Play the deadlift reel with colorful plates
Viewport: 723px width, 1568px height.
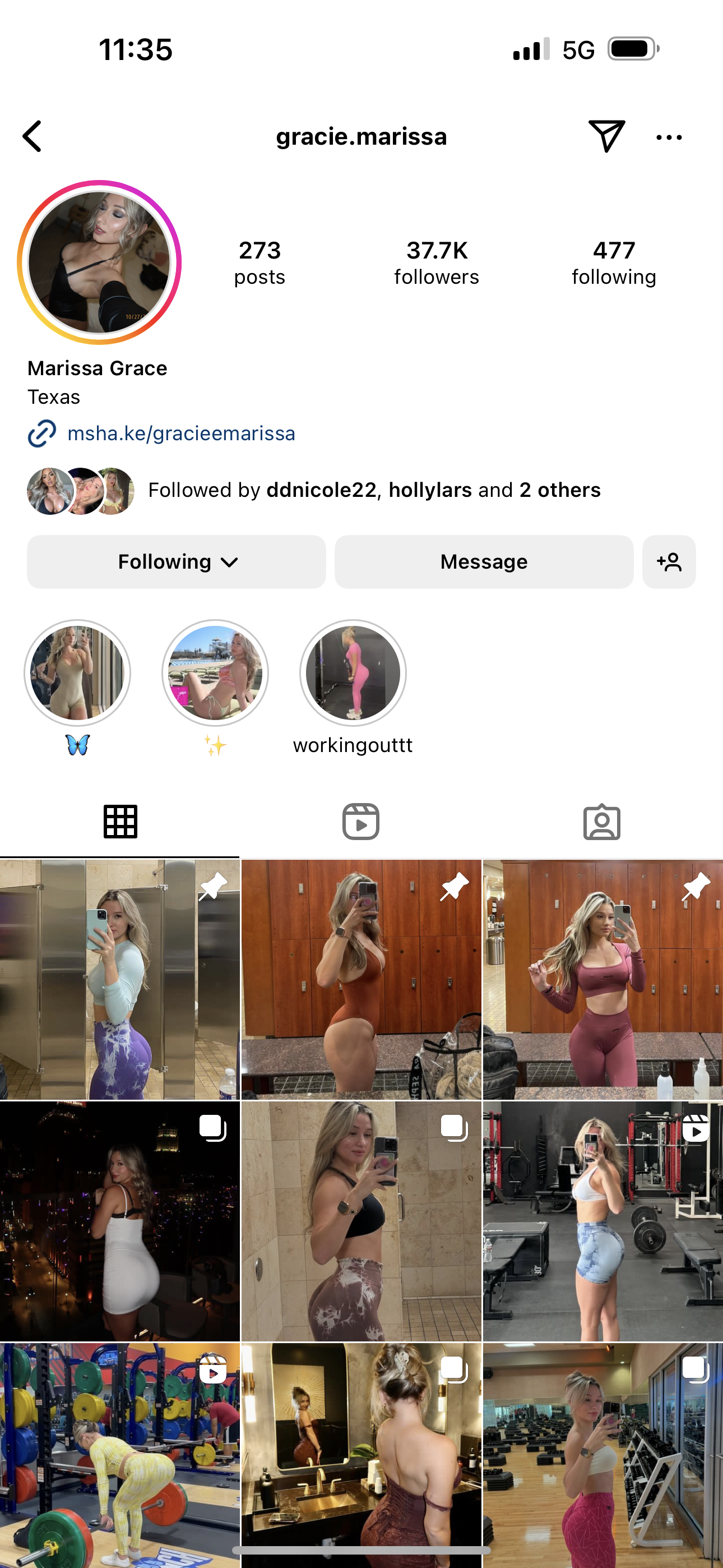point(120,1455)
